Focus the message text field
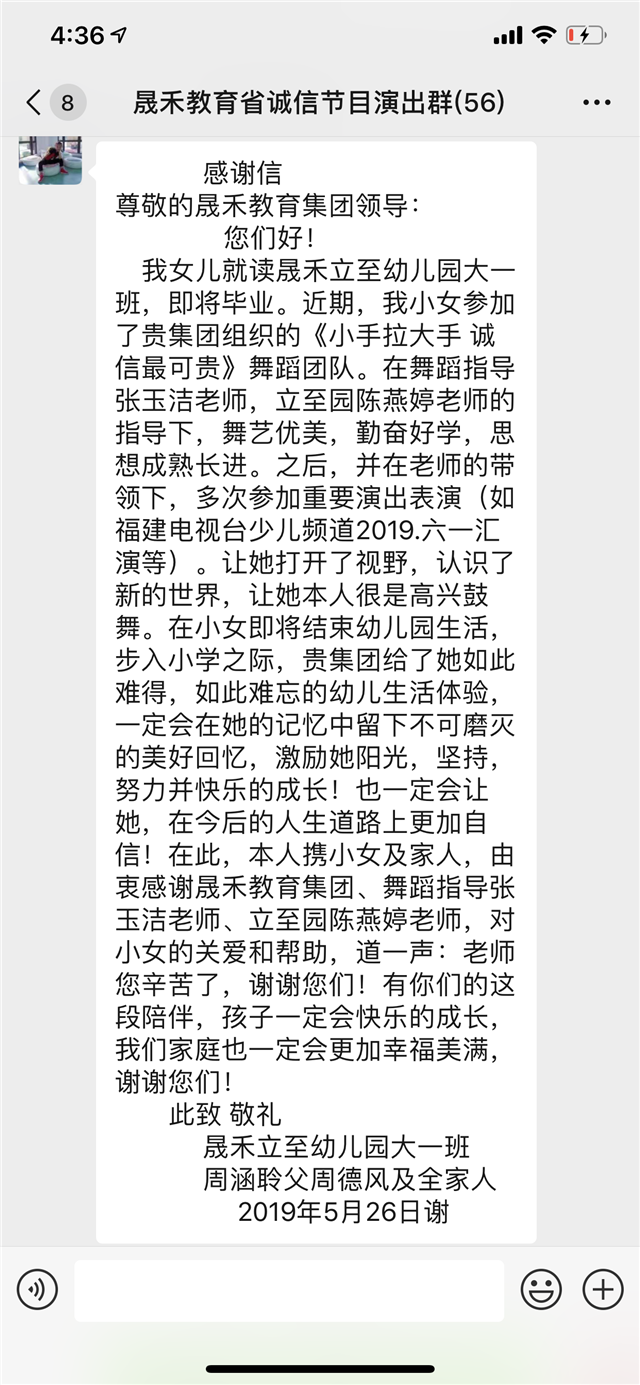 point(289,1290)
